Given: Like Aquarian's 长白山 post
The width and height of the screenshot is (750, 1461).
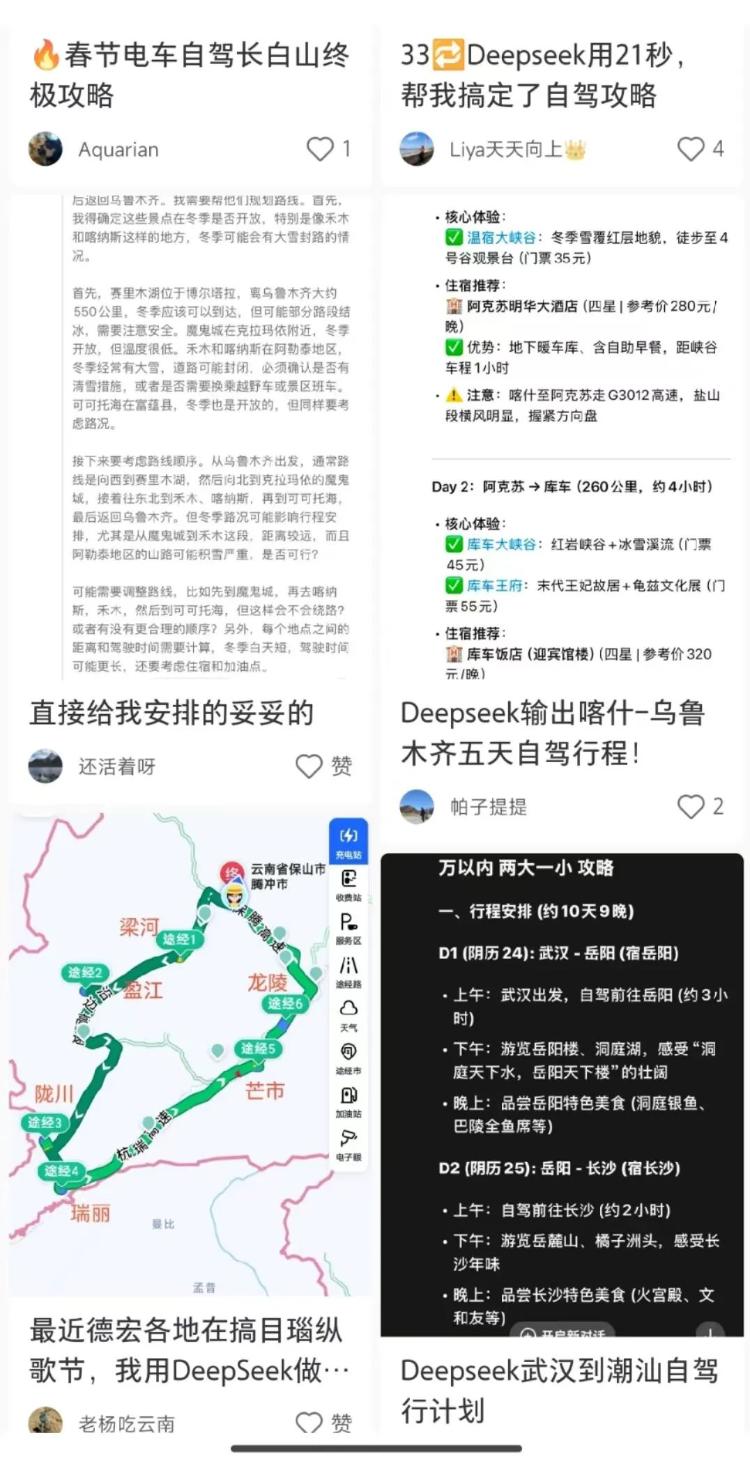Looking at the screenshot, I should pos(320,149).
